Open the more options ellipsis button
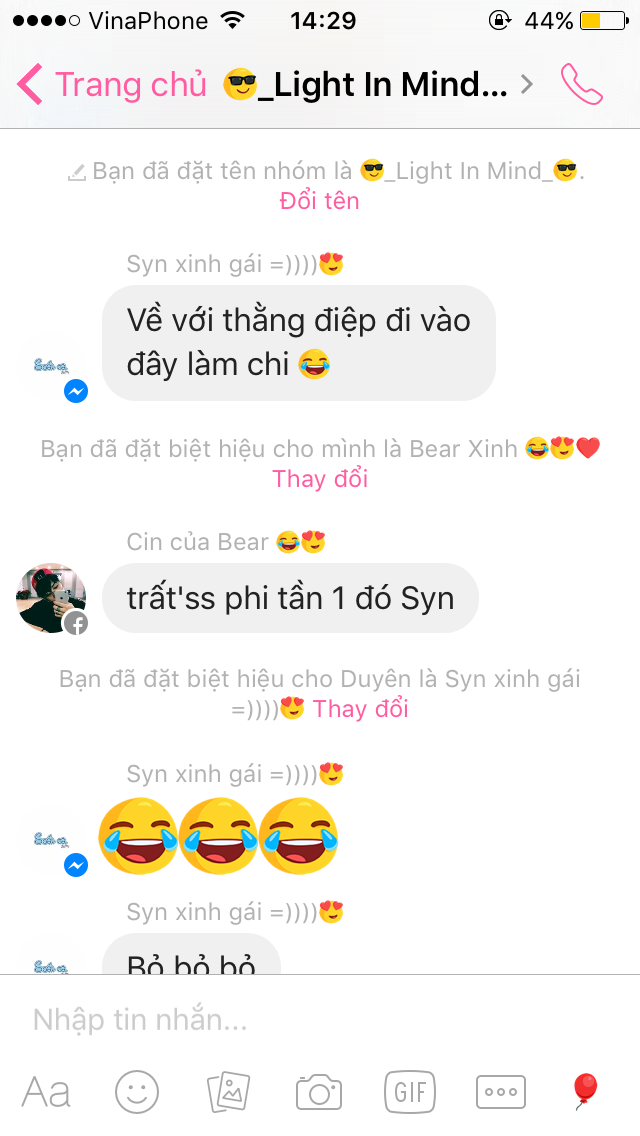 (501, 1092)
